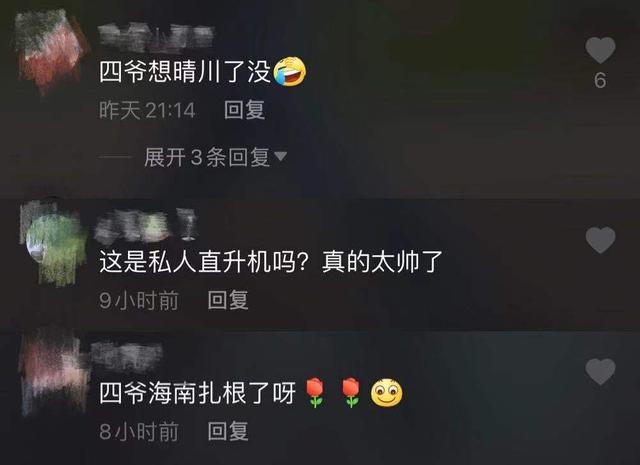This screenshot has height=465, width=640.
Task: Open avatar of 私人直升机 commenter
Action: coord(55,243)
